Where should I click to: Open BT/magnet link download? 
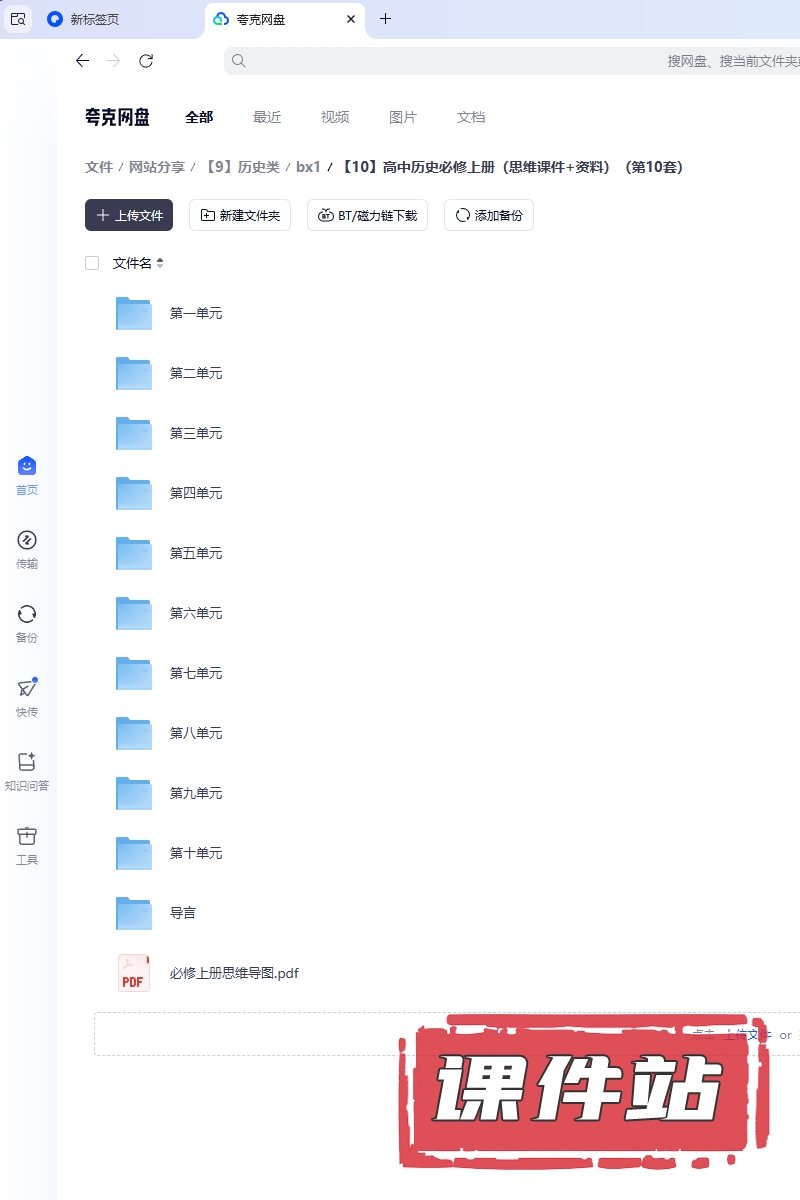[x=367, y=215]
